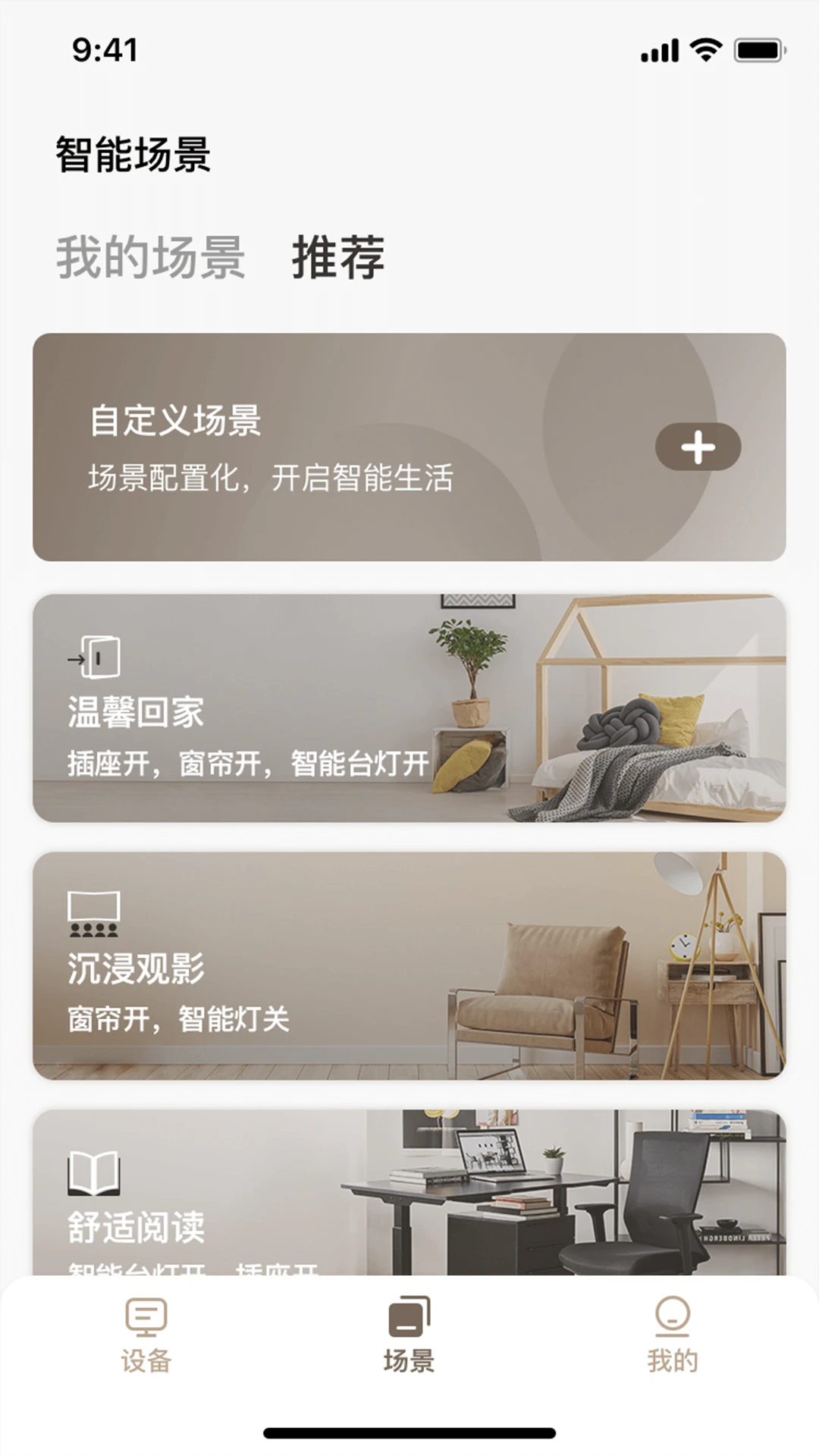The image size is (819, 1456).
Task: Tap the plus icon to create custom scene
Action: point(698,447)
